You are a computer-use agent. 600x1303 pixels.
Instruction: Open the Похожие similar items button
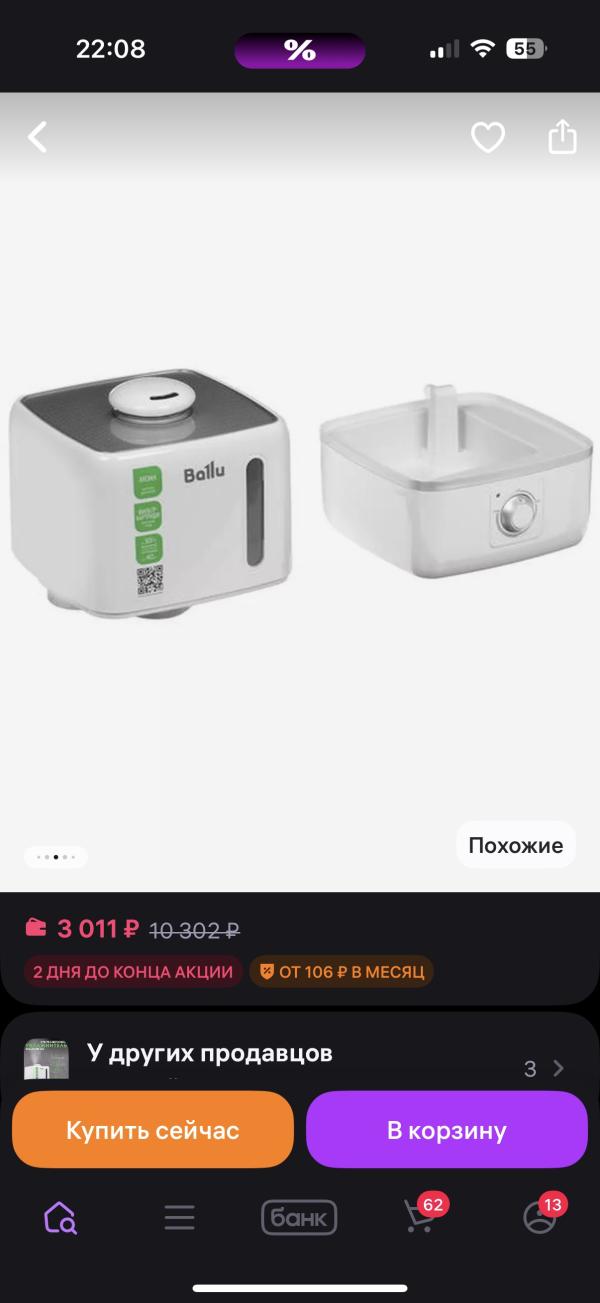pyautogui.click(x=516, y=845)
